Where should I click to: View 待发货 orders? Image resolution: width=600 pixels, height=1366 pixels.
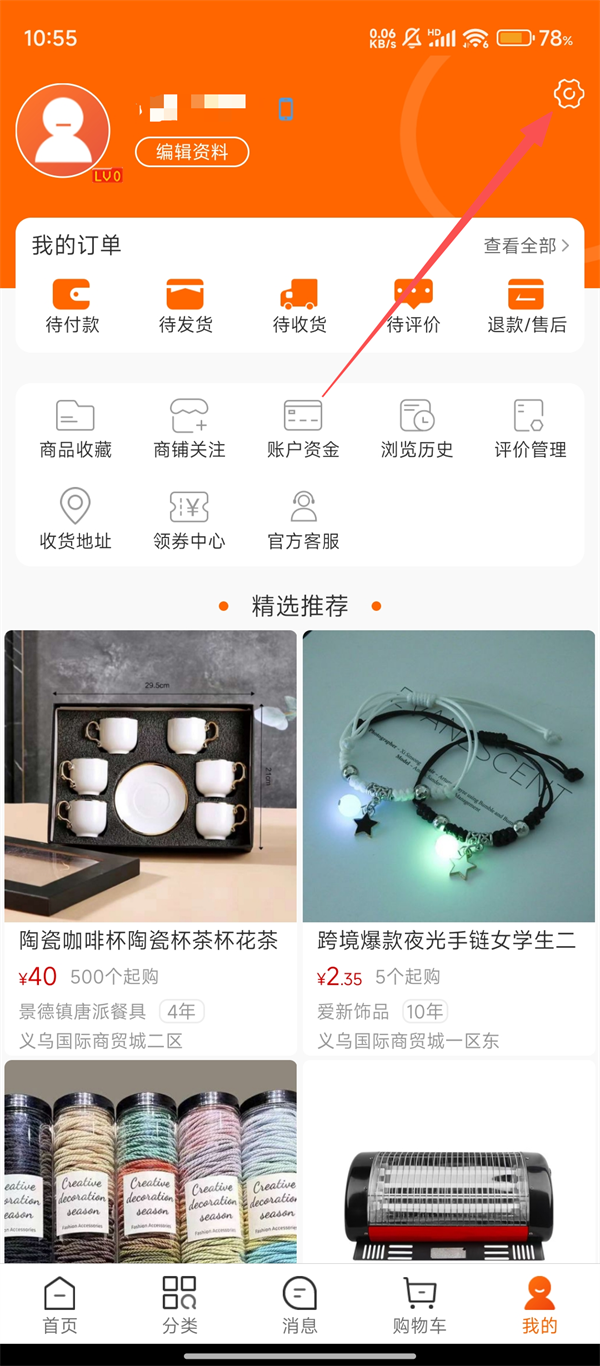[x=186, y=306]
